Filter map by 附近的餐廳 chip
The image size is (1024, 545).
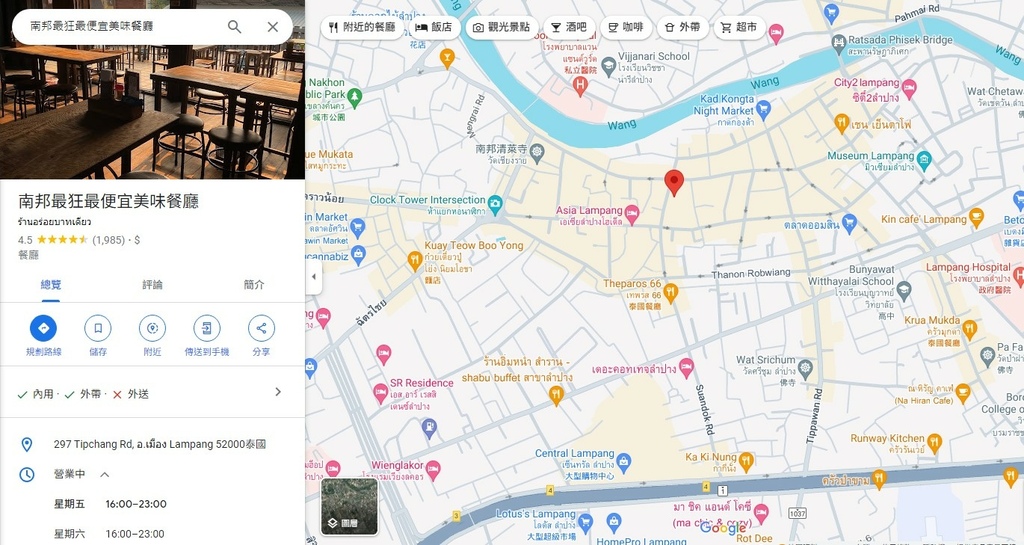(x=362, y=27)
